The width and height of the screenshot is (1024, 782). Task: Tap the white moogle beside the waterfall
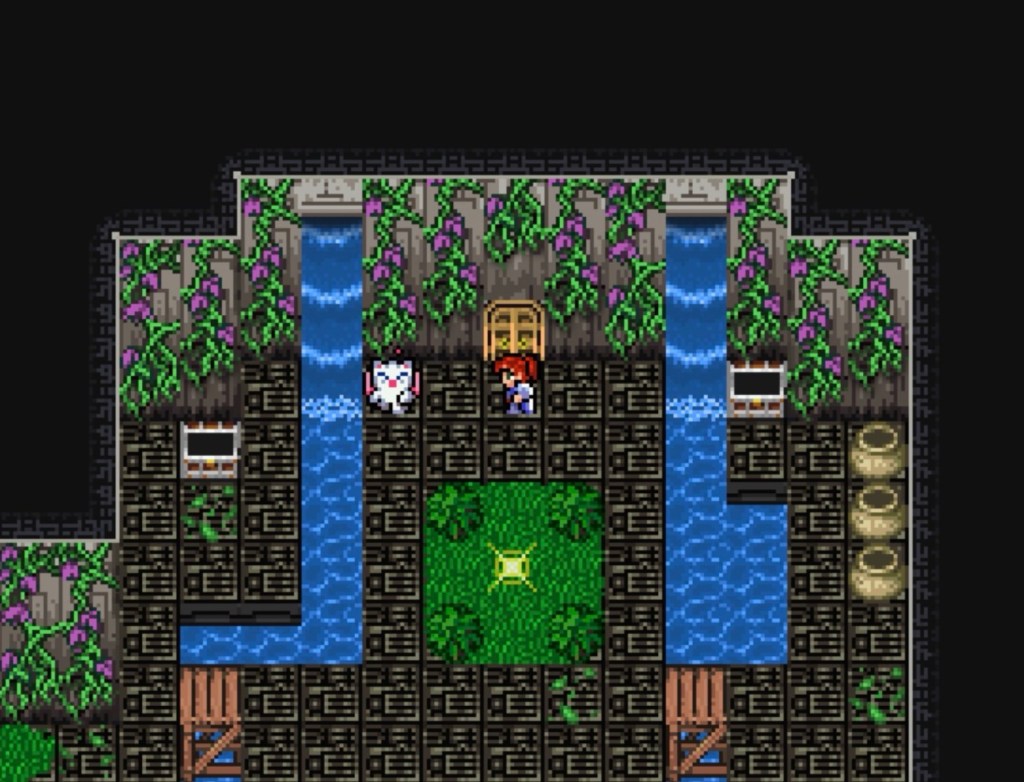pyautogui.click(x=391, y=383)
